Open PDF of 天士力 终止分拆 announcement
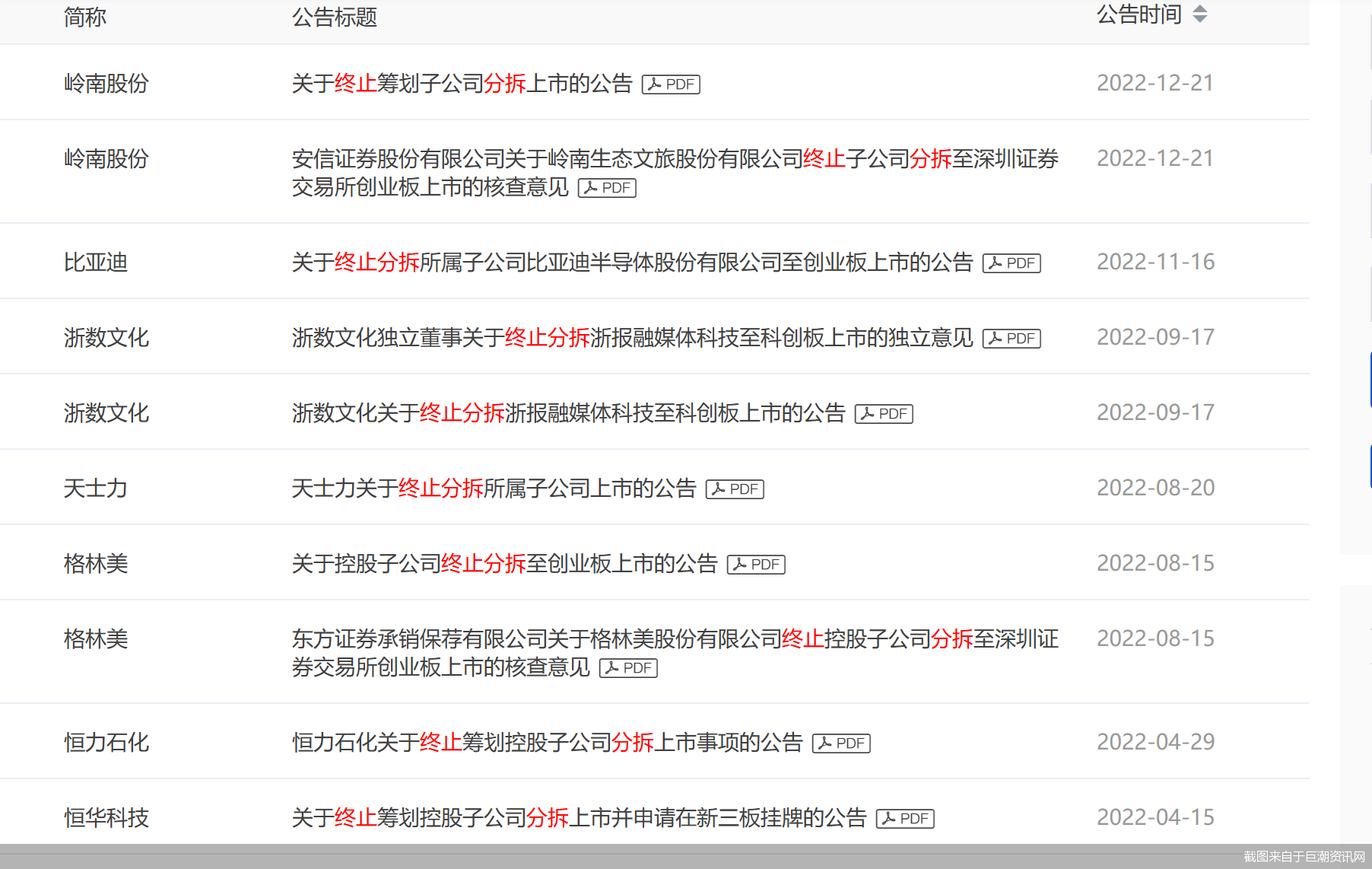 pyautogui.click(x=735, y=489)
